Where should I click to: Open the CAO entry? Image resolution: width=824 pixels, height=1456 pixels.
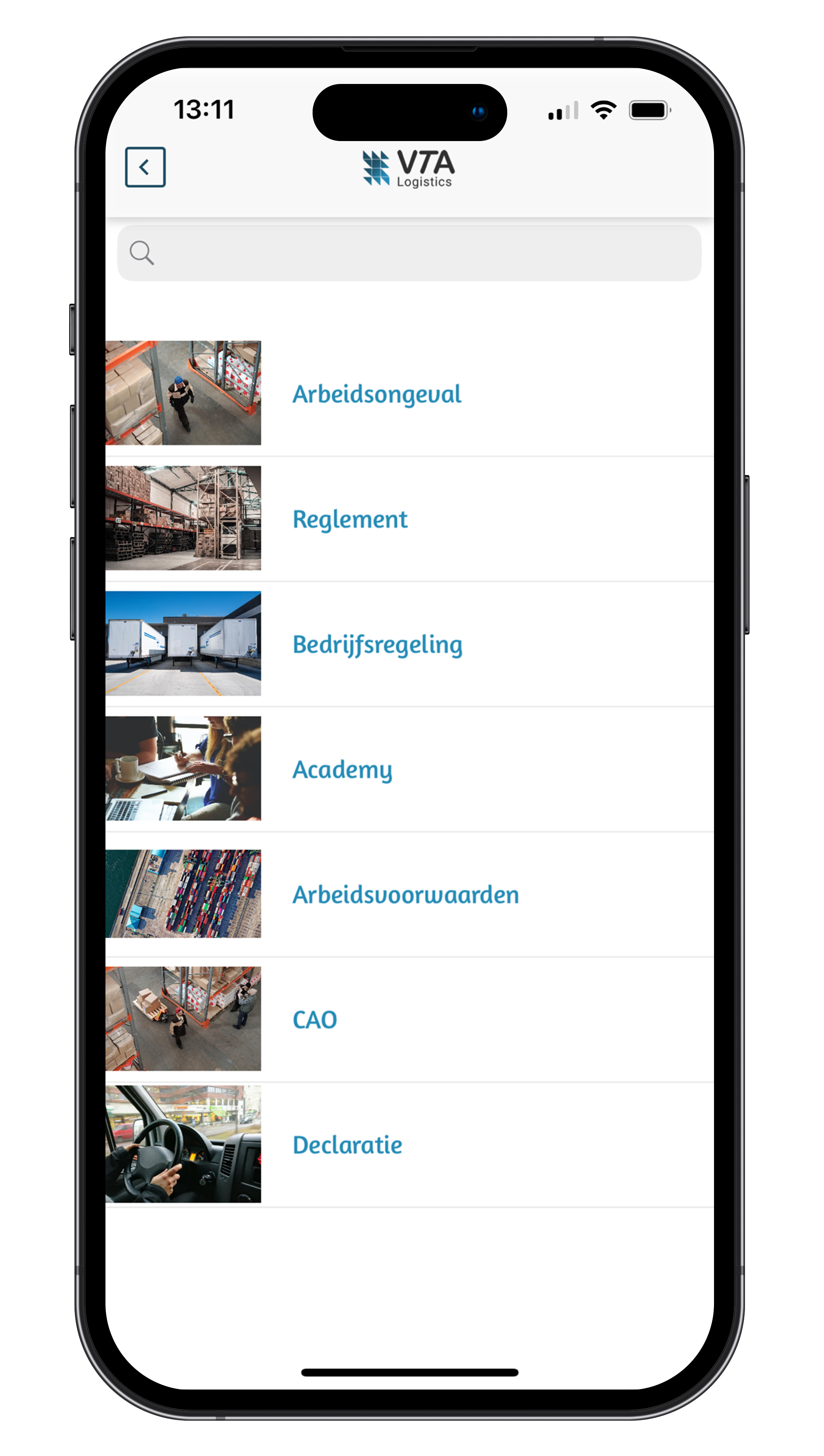[314, 1020]
